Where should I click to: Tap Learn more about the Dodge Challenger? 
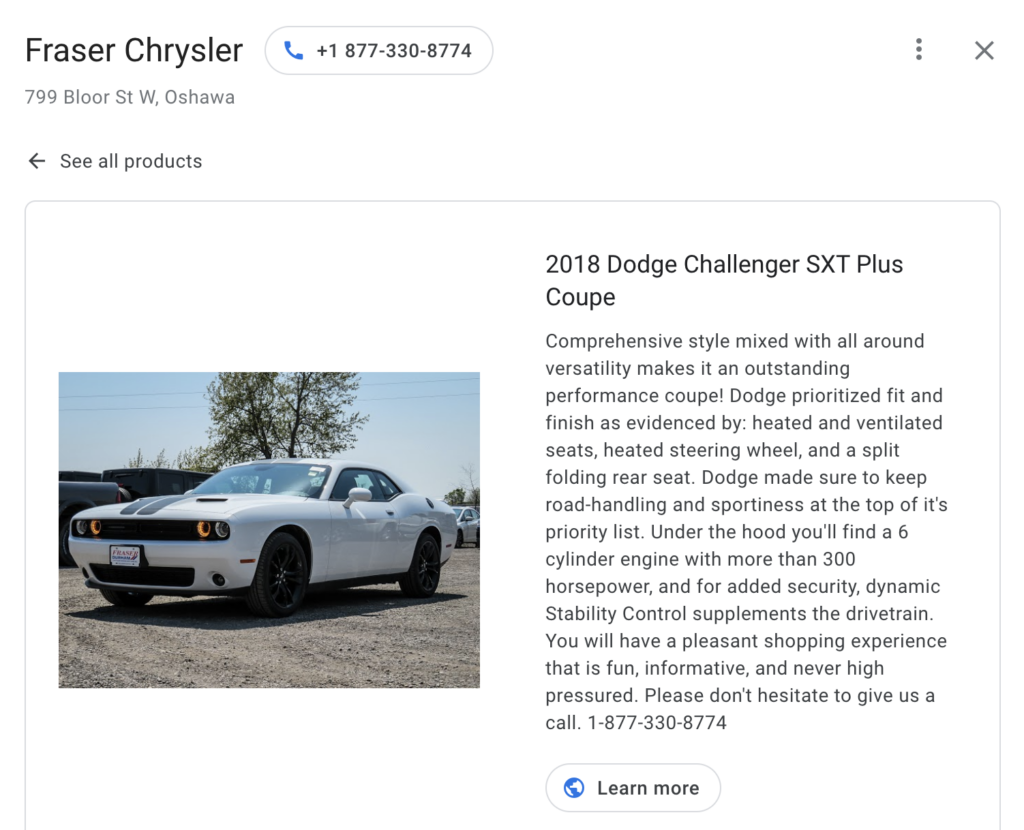coord(632,788)
